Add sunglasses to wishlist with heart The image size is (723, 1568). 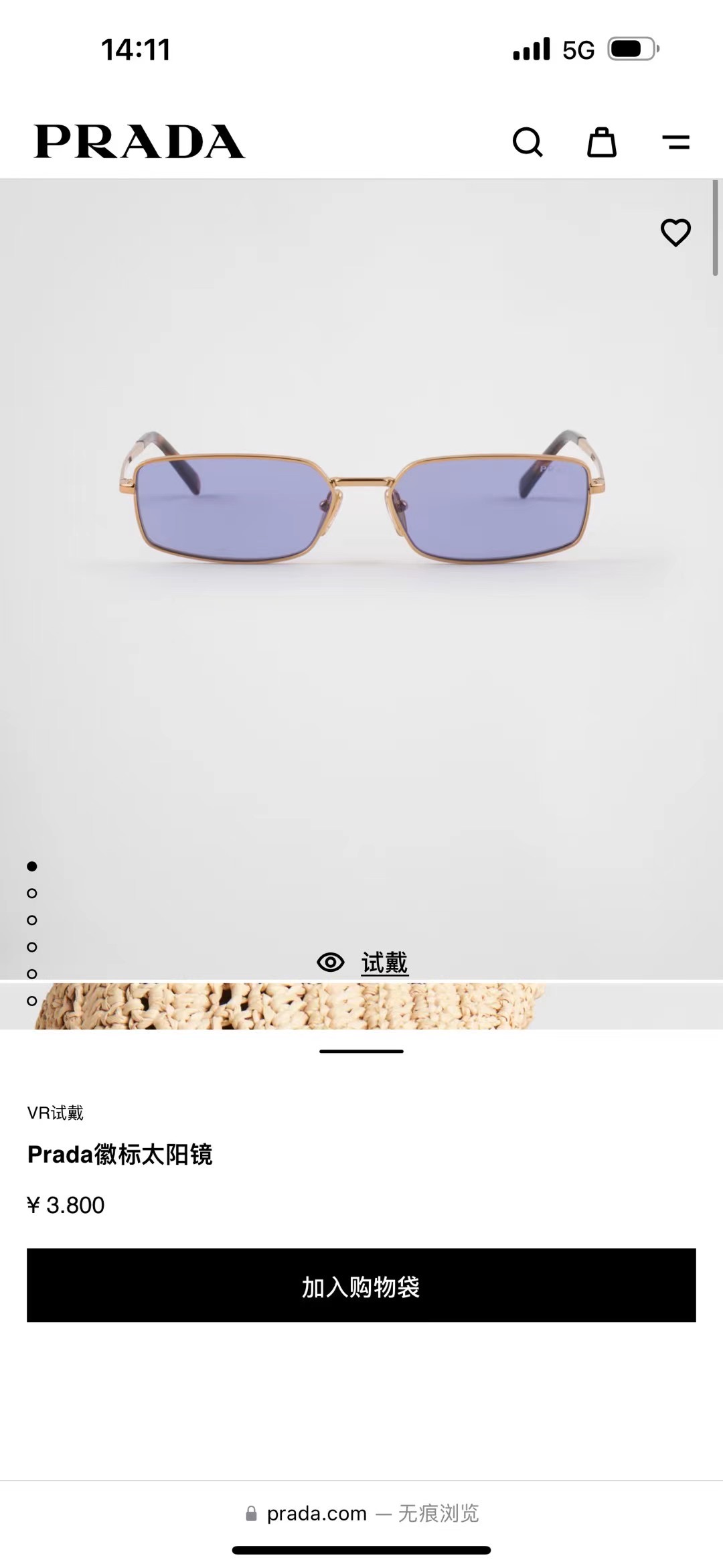[x=675, y=233]
